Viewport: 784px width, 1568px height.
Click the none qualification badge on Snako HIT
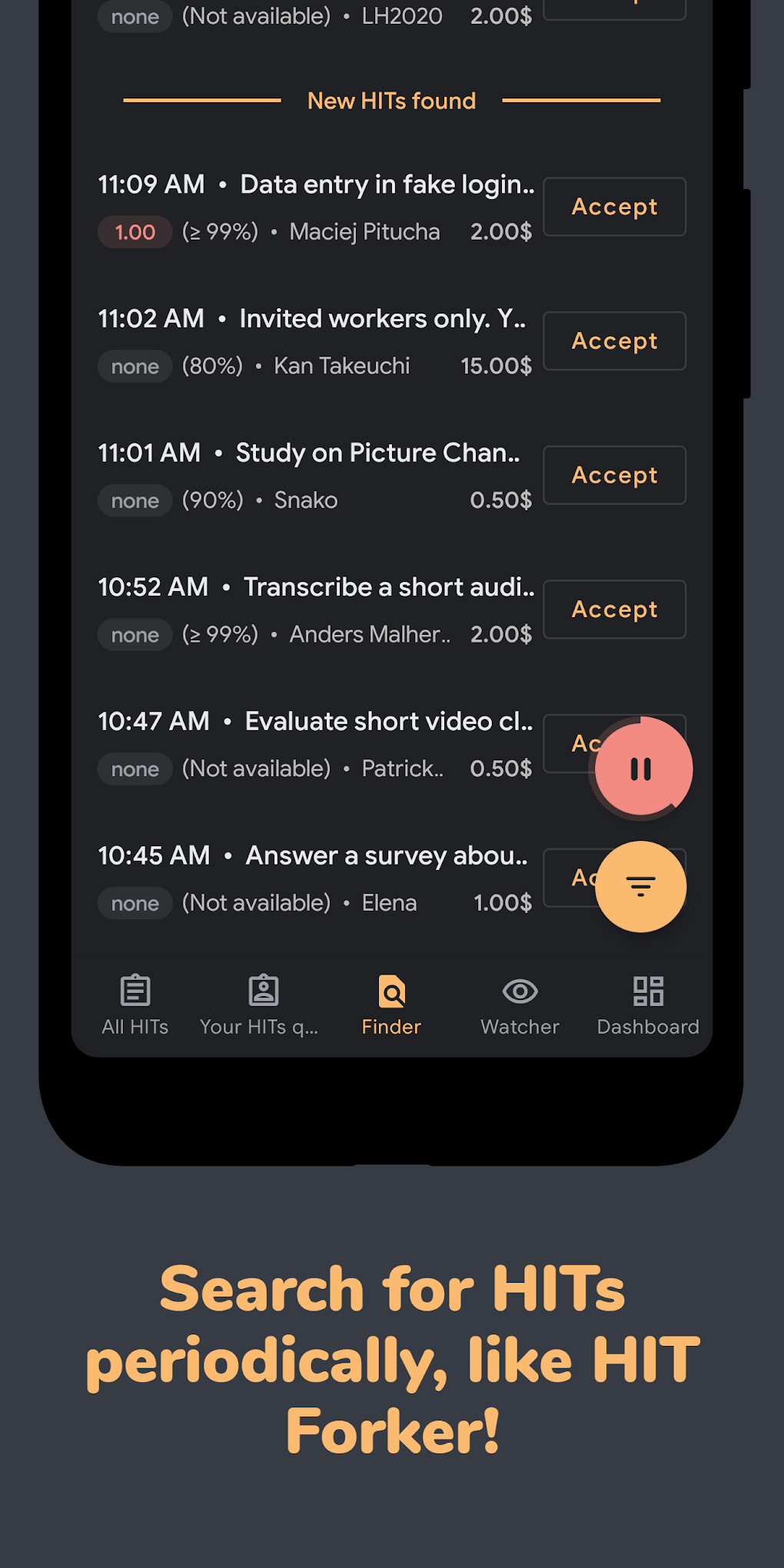click(135, 500)
